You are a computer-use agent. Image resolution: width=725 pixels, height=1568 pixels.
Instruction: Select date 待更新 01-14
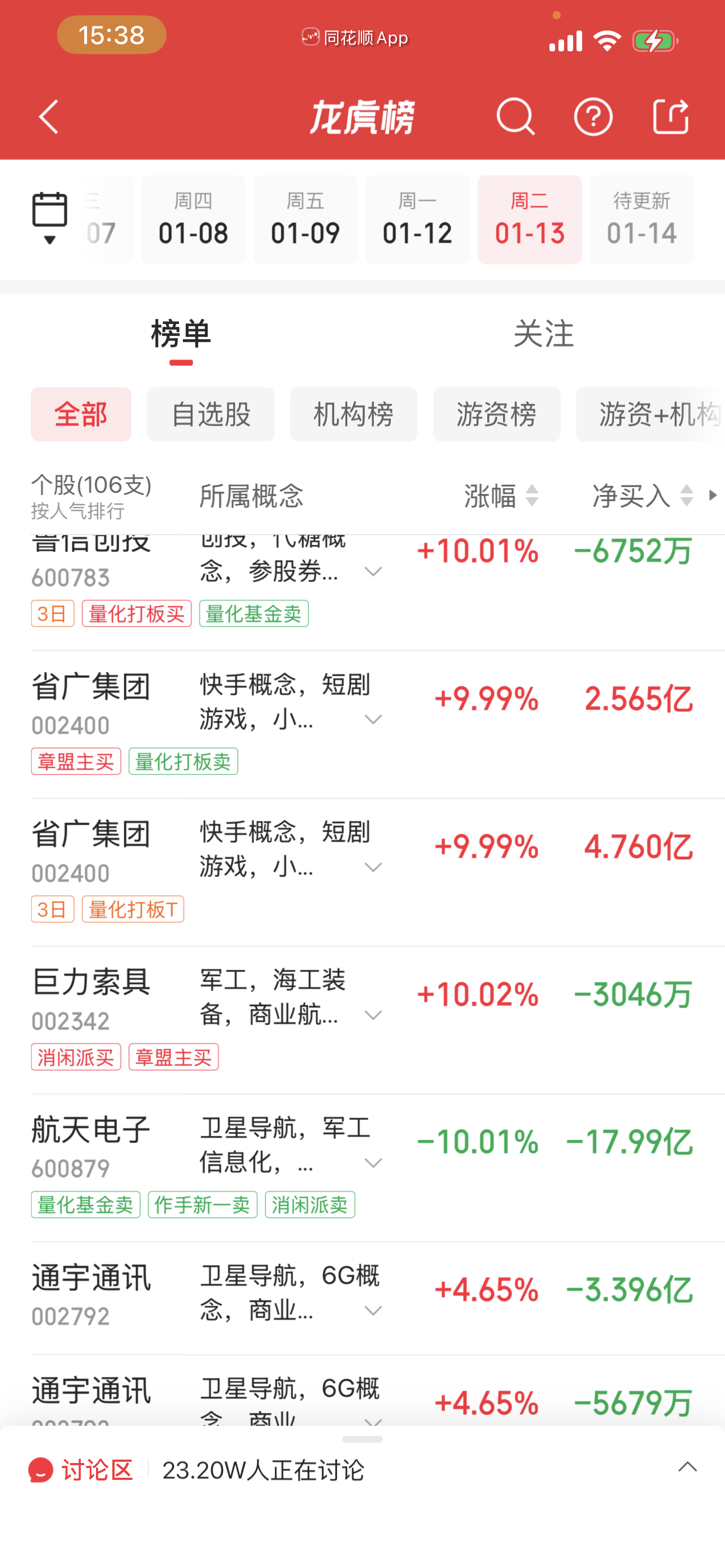[x=641, y=219]
